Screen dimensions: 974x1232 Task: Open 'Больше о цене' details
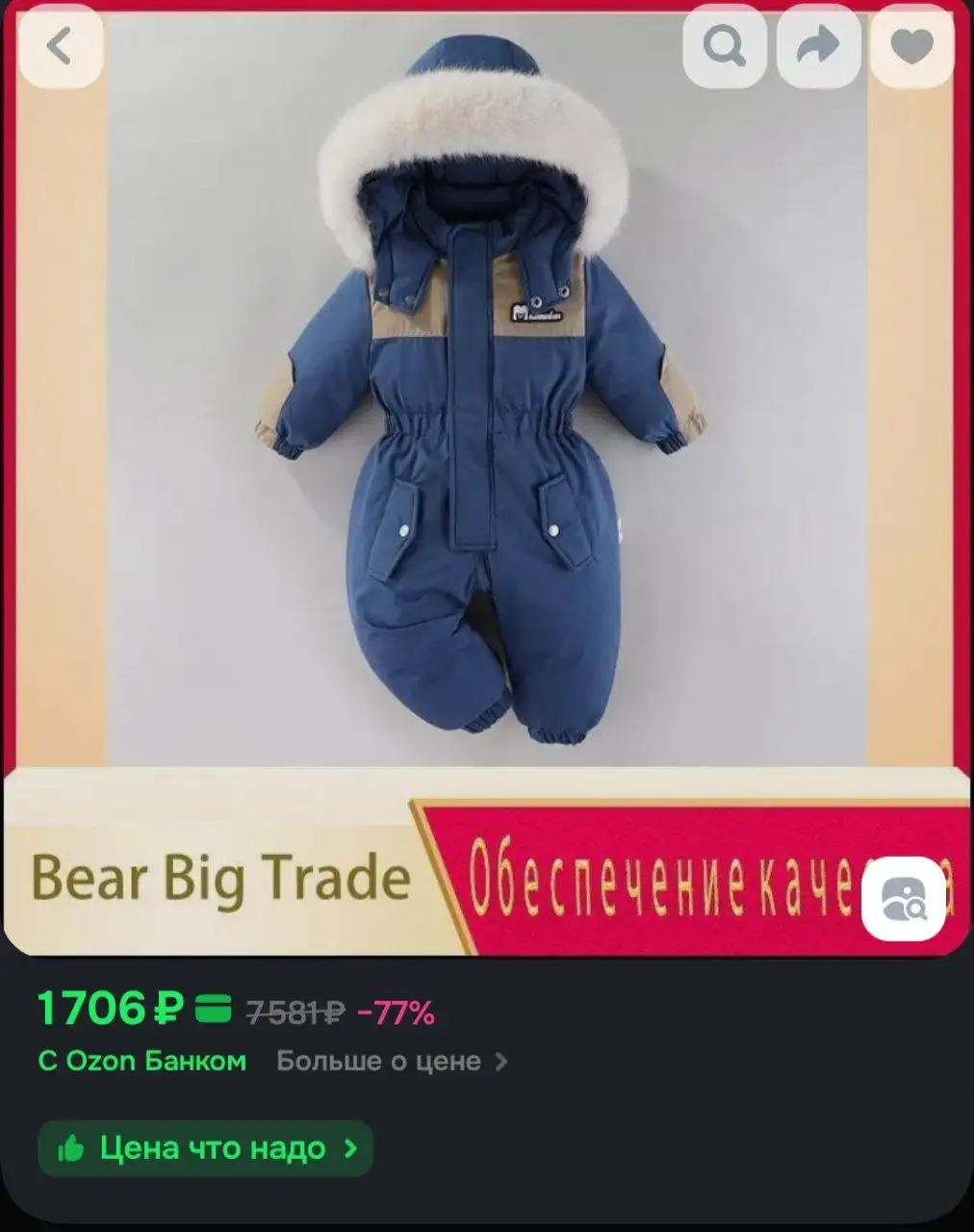click(x=391, y=1062)
